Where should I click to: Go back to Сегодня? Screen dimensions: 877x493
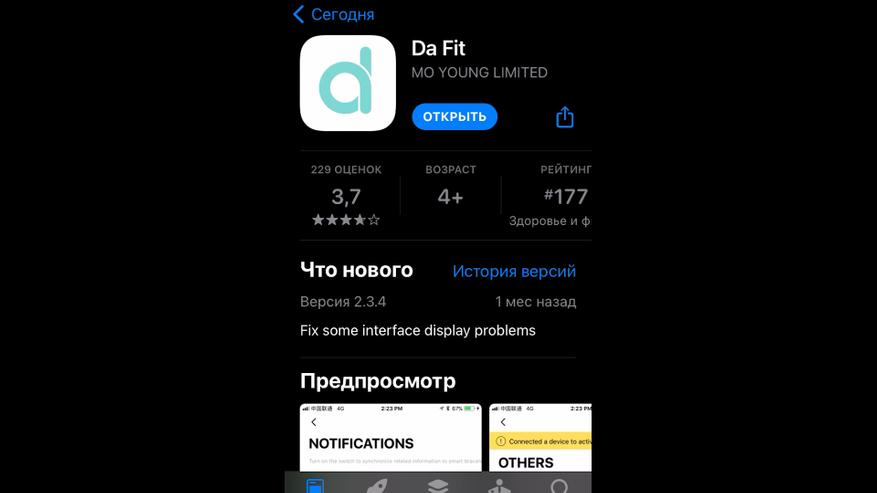333,15
